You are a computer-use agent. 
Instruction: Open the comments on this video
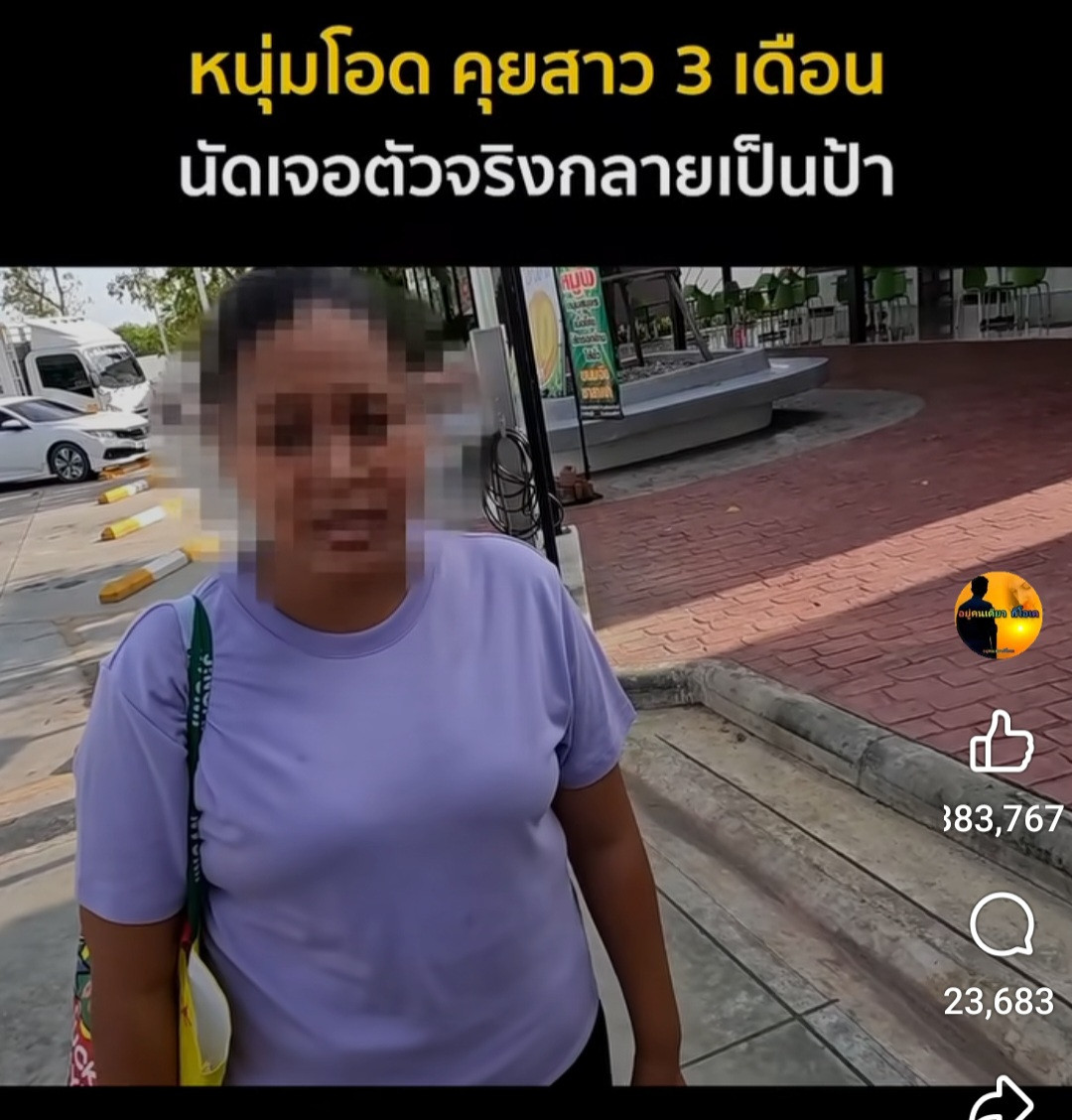1001,924
